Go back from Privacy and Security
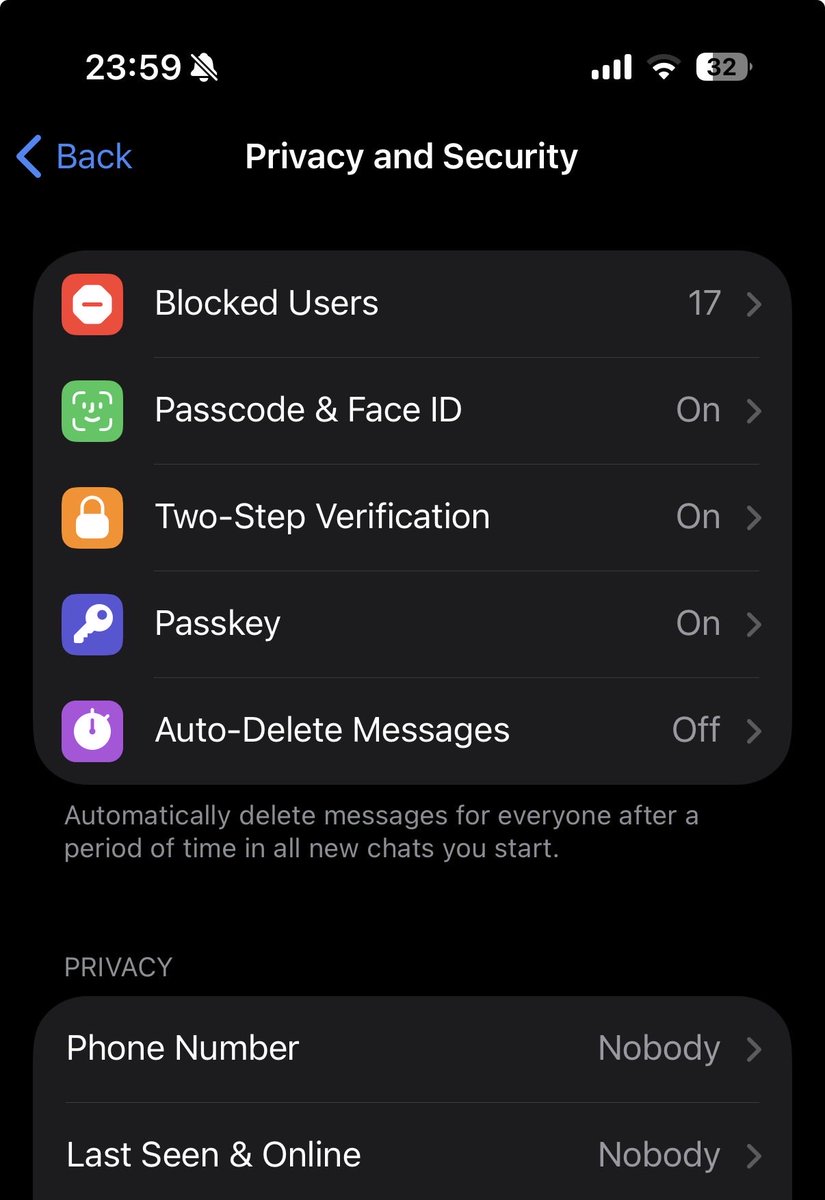This screenshot has width=825, height=1200. click(75, 157)
